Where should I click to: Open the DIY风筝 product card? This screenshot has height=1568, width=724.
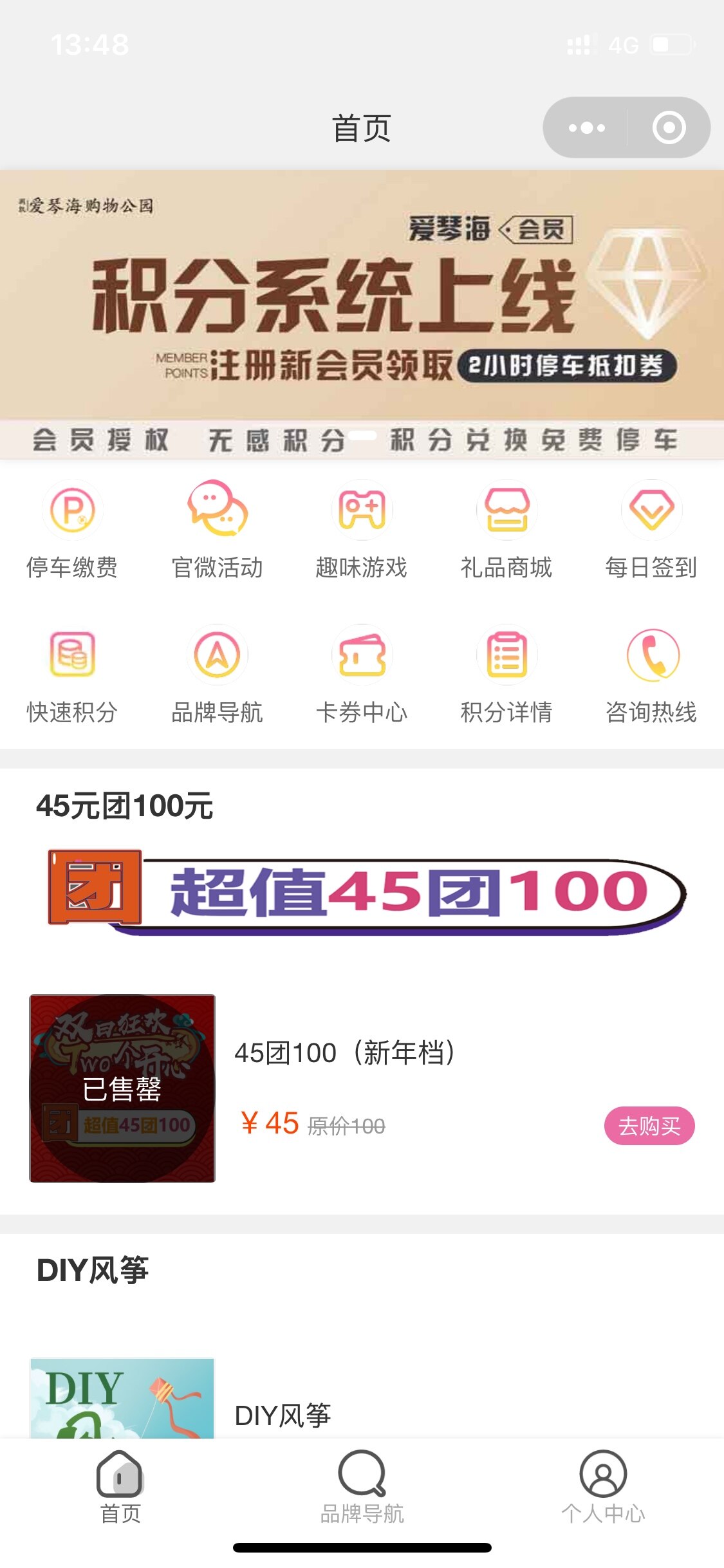362,1398
